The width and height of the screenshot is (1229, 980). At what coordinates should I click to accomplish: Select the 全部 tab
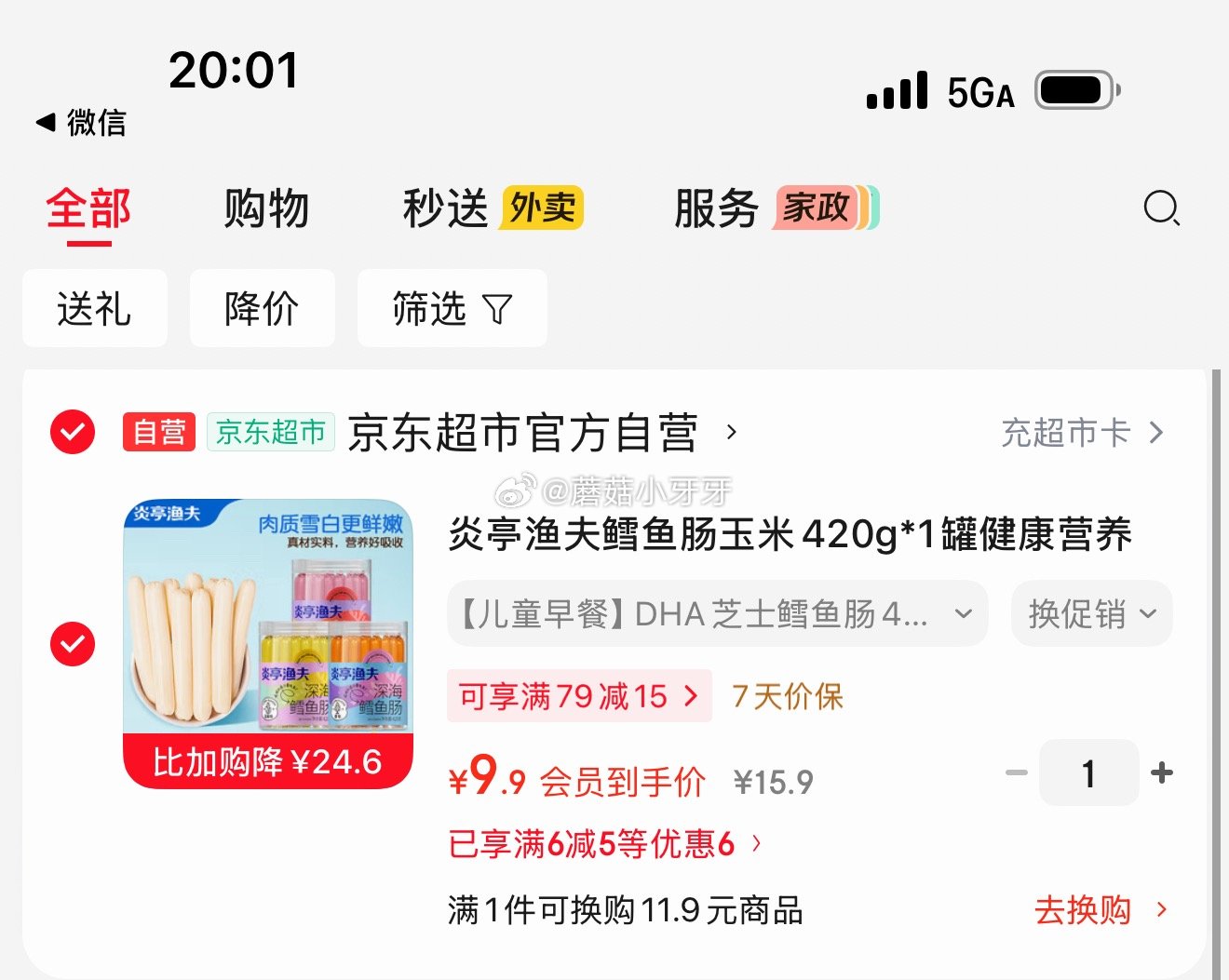88,208
